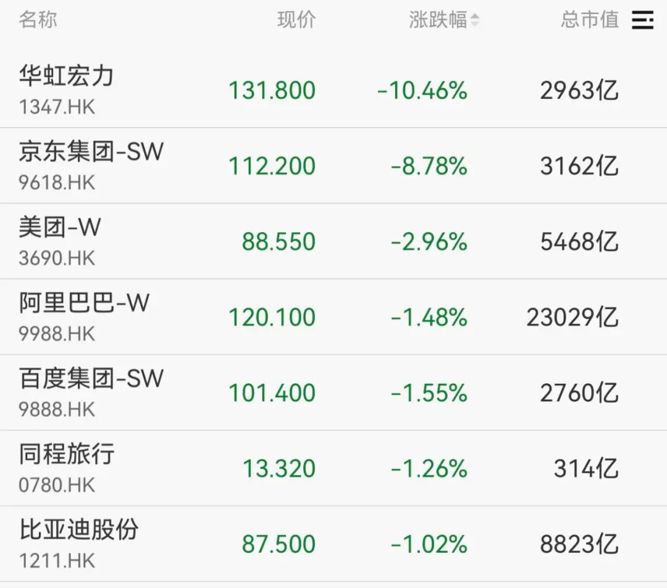667x588 pixels.
Task: Sort the list by 总市值
Action: point(590,20)
